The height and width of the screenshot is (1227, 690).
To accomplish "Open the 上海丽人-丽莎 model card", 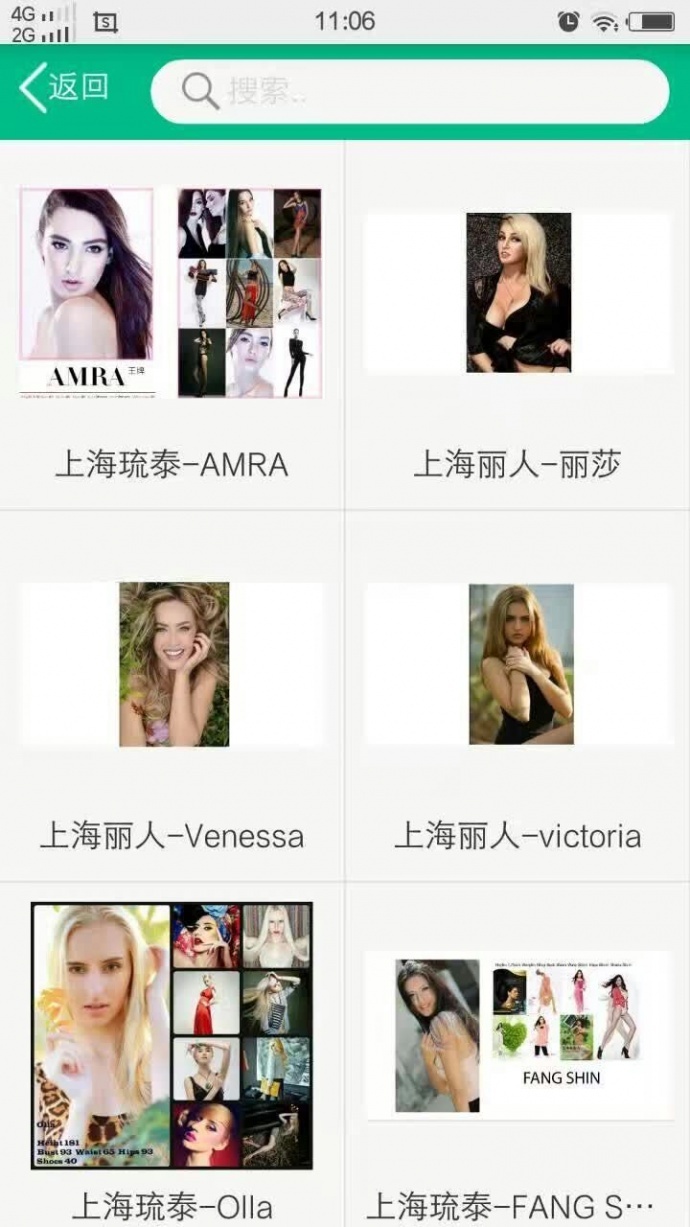I will pyautogui.click(x=517, y=325).
